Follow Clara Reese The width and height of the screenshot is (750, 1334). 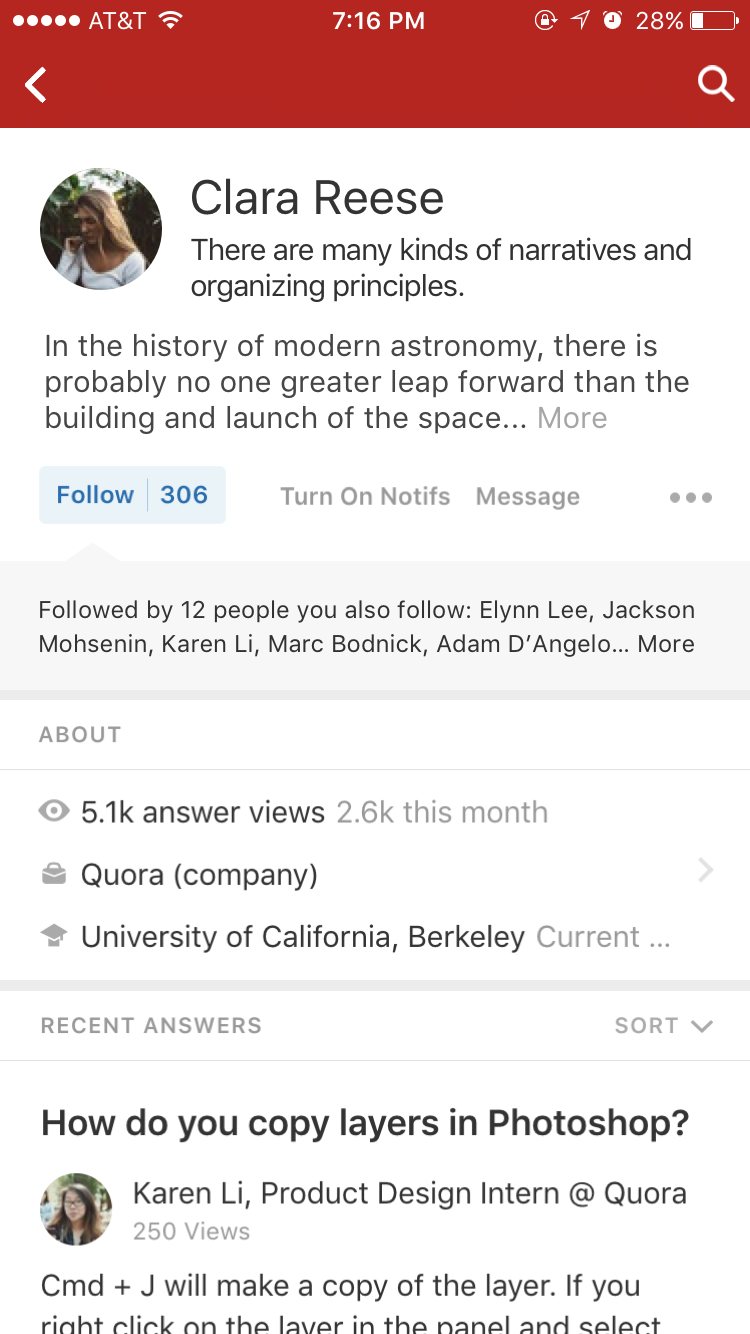132,495
